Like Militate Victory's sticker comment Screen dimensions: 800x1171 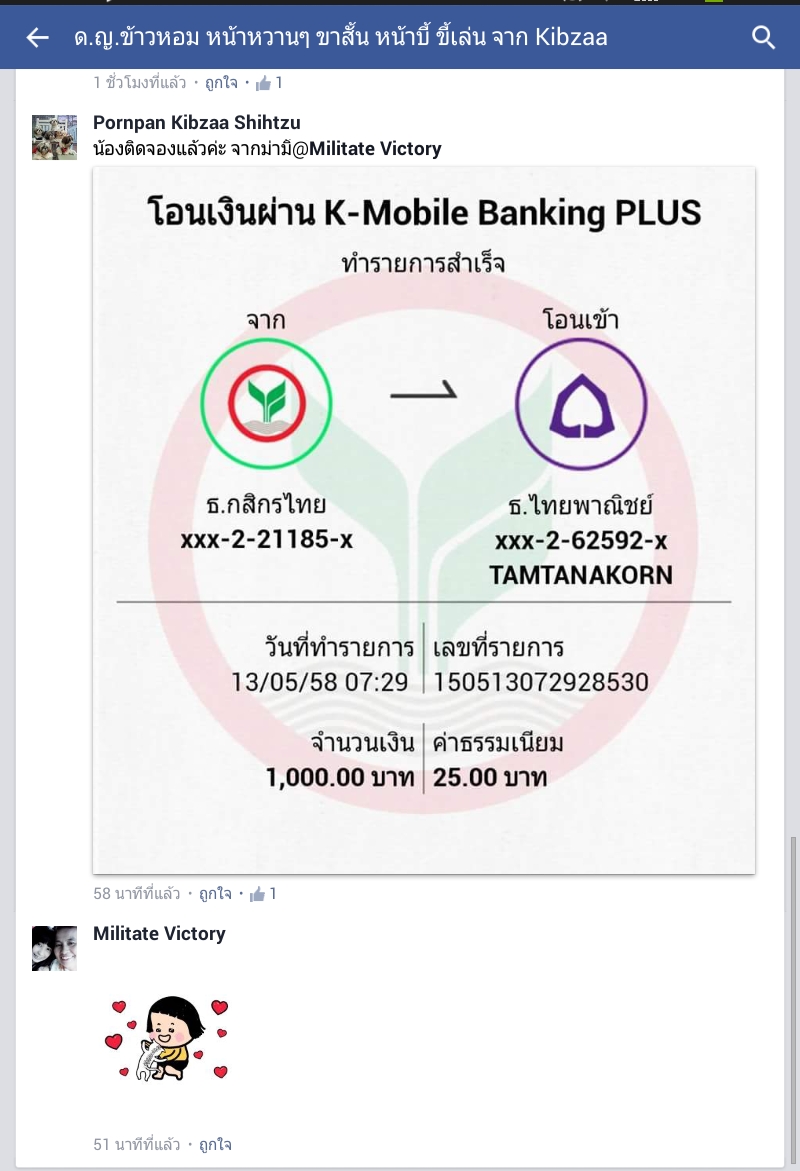coord(214,1144)
